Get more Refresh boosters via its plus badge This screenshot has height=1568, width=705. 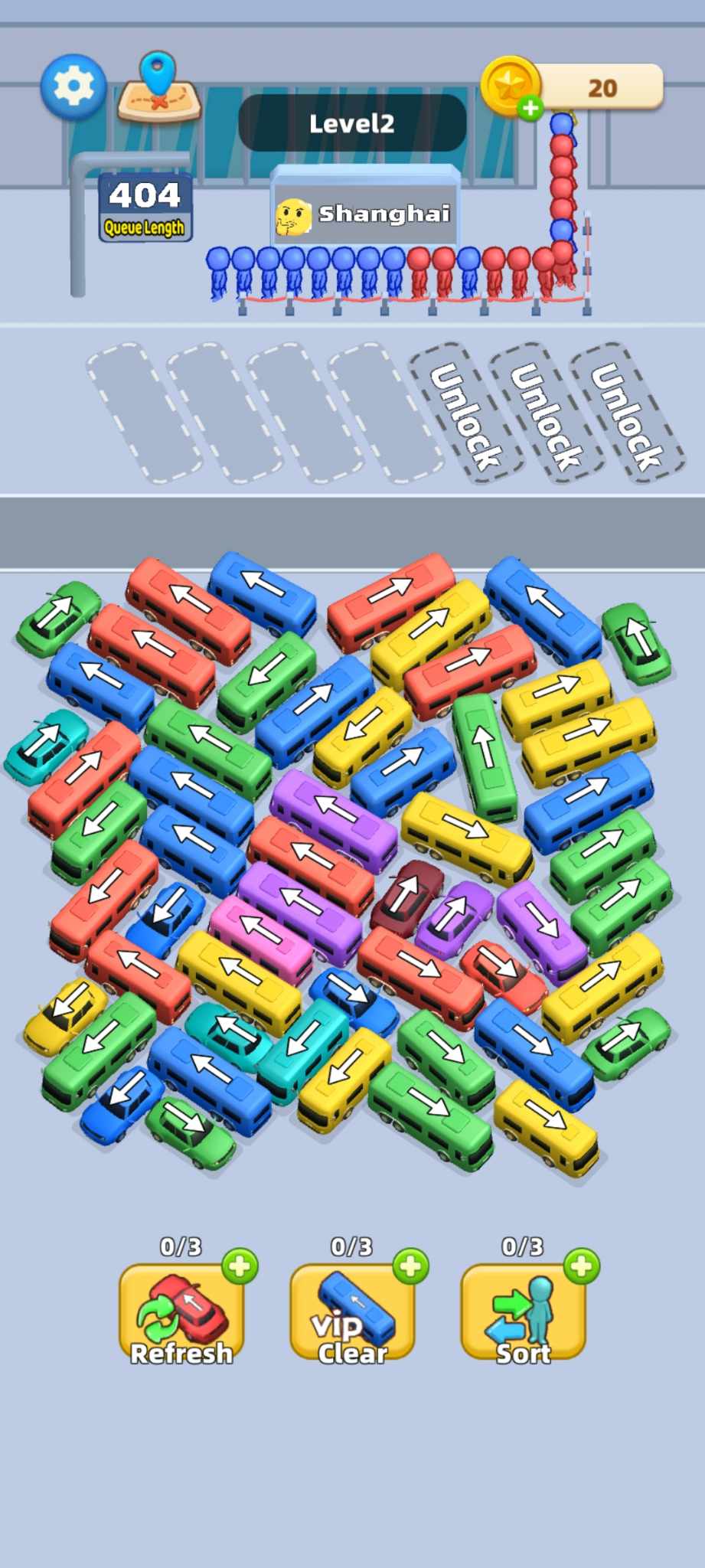[240, 1266]
